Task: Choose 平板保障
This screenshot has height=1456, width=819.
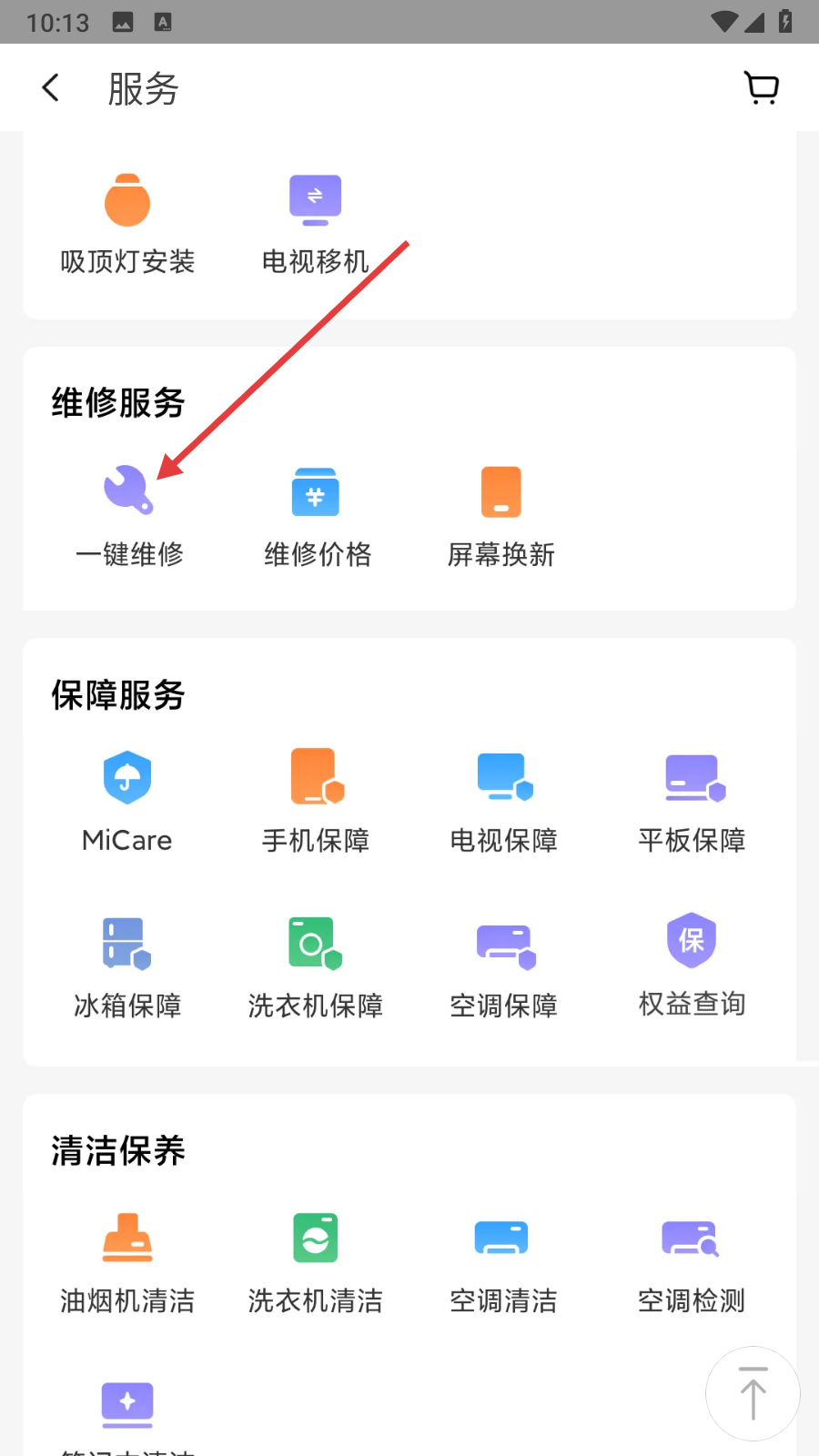Action: [692, 802]
